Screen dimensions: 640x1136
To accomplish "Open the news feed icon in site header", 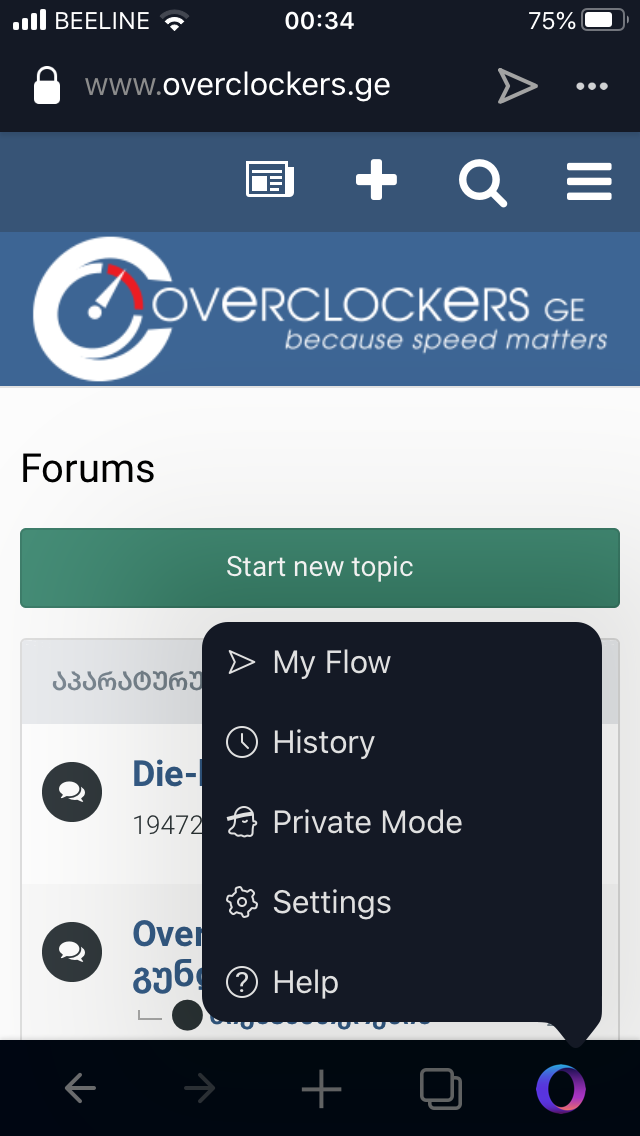I will (x=270, y=180).
